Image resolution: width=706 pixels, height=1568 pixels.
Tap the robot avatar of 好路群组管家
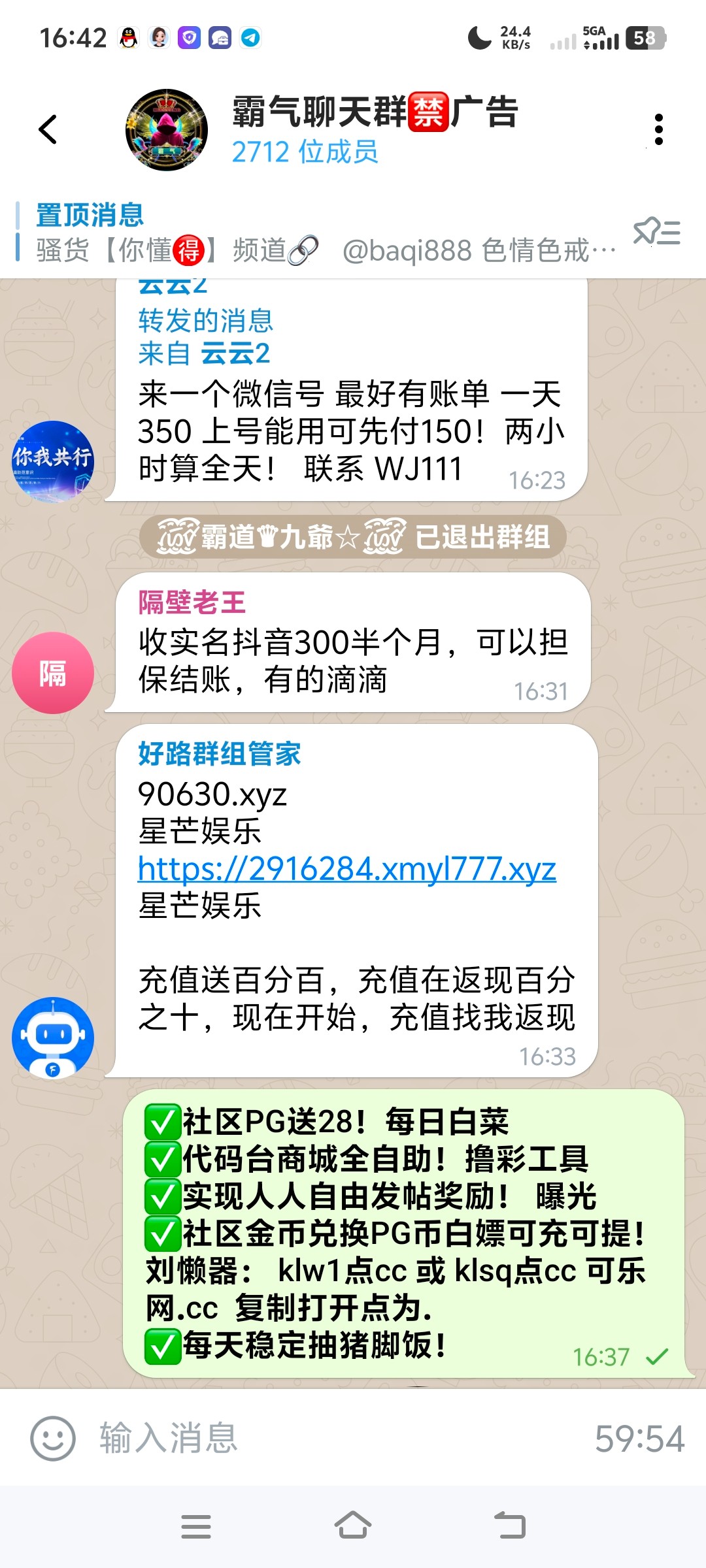pos(53,1037)
